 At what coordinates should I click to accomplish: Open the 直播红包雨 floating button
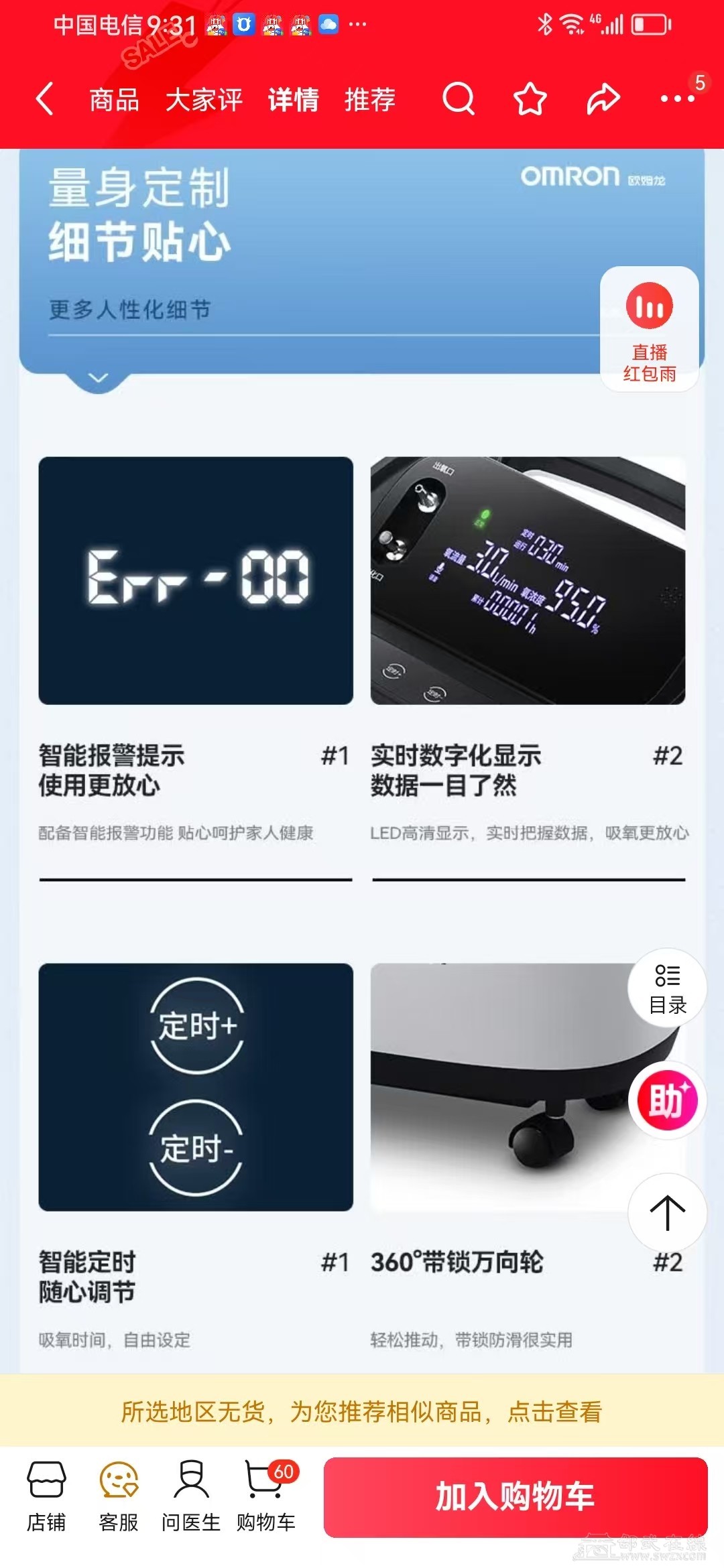649,329
